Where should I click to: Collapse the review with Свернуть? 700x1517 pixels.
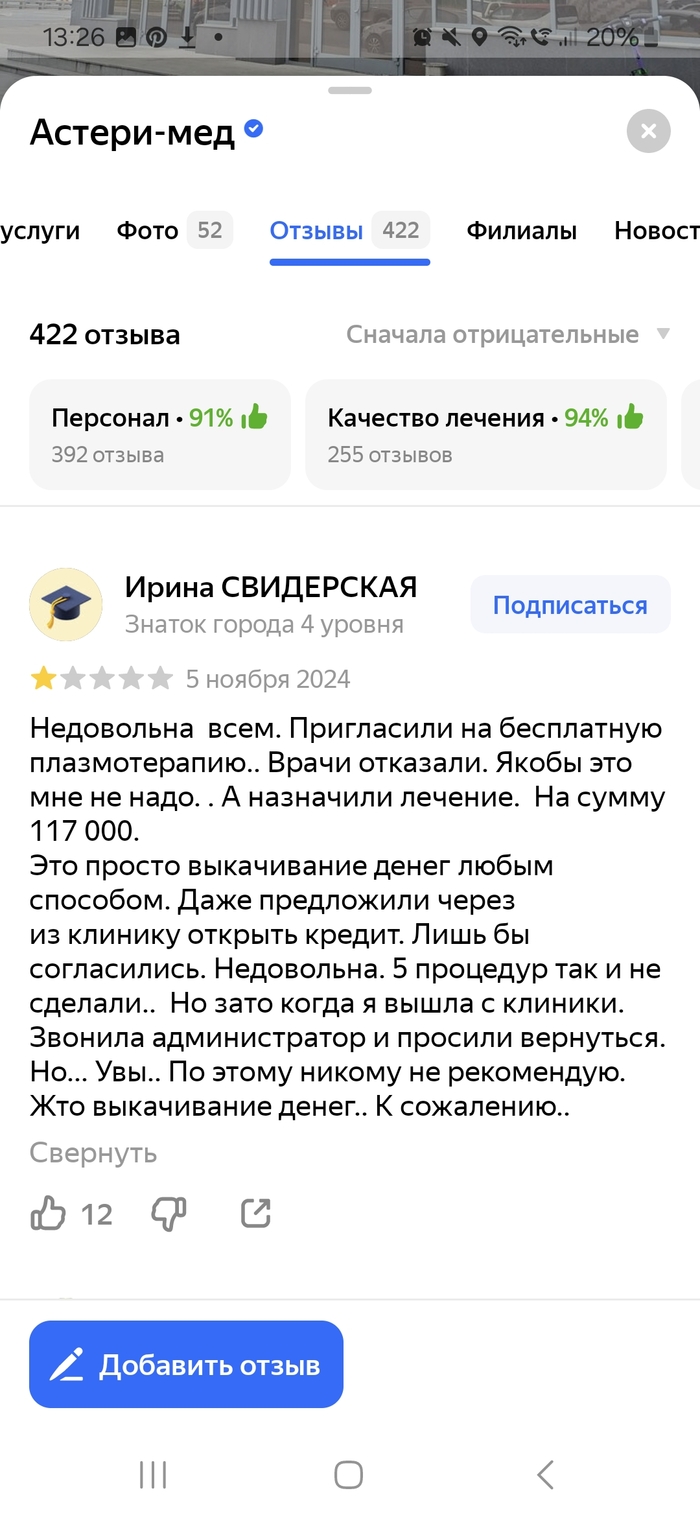point(93,1152)
